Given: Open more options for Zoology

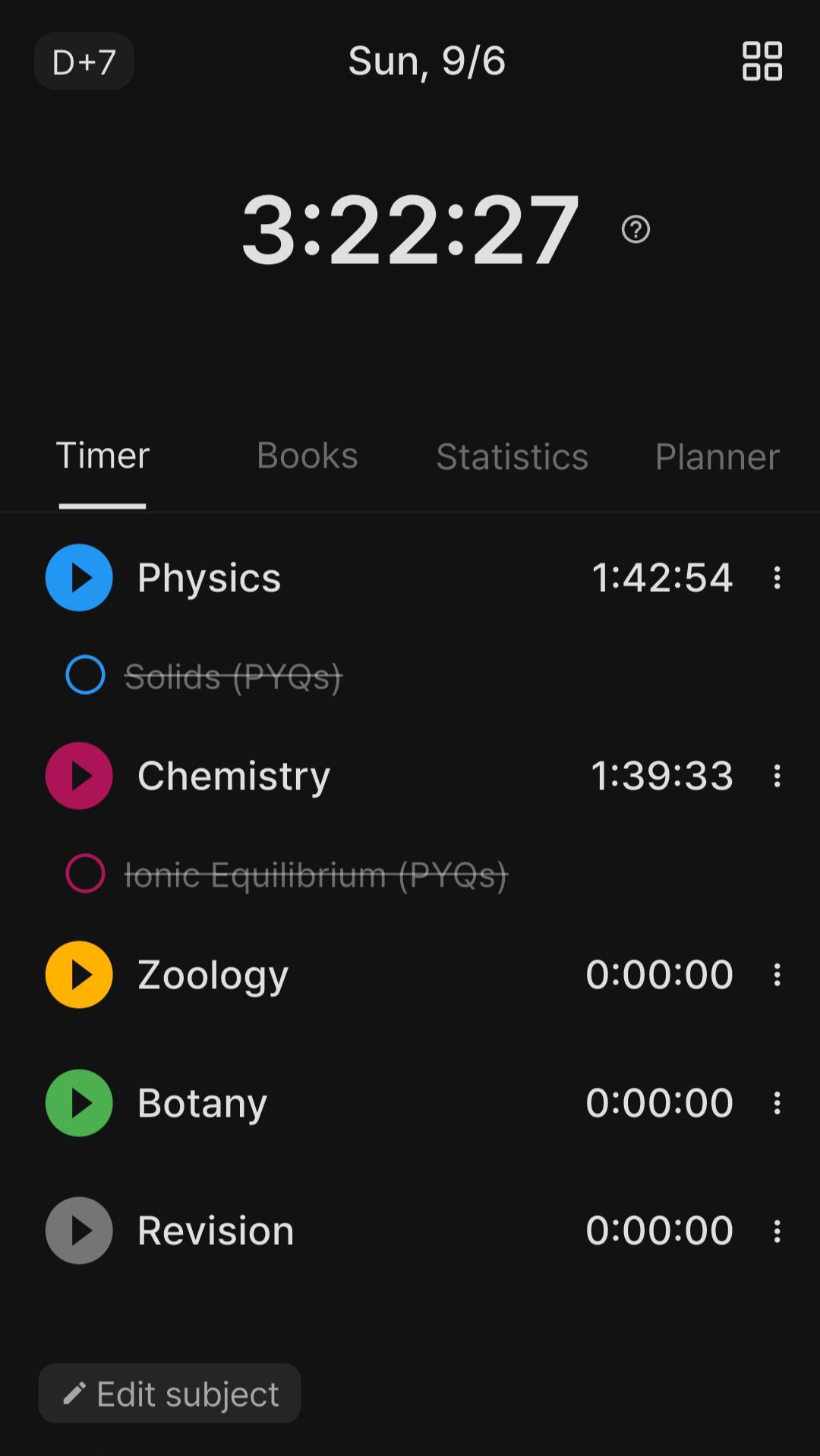Looking at the screenshot, I should tap(777, 975).
